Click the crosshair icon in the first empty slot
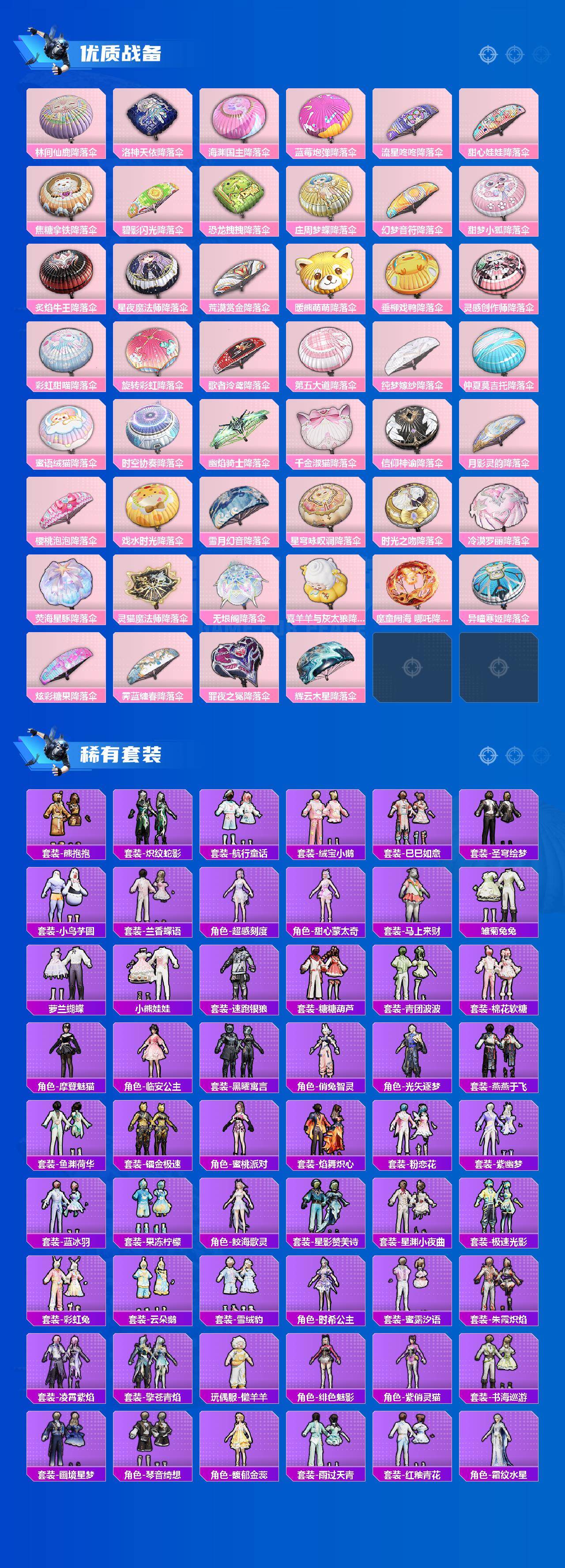Viewport: 565px width, 1568px height. tap(414, 667)
